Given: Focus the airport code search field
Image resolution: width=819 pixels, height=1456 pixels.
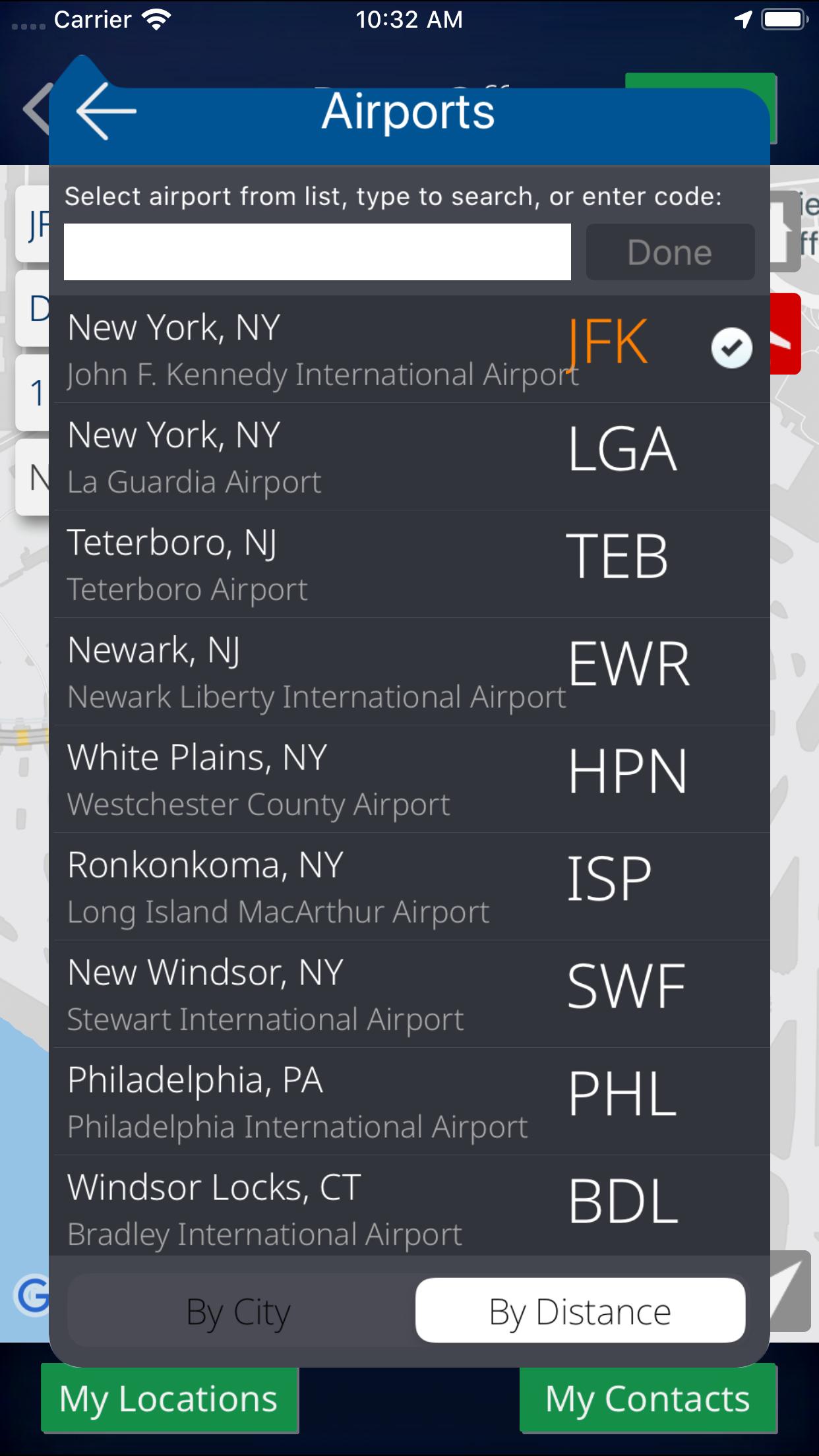Looking at the screenshot, I should (x=317, y=252).
